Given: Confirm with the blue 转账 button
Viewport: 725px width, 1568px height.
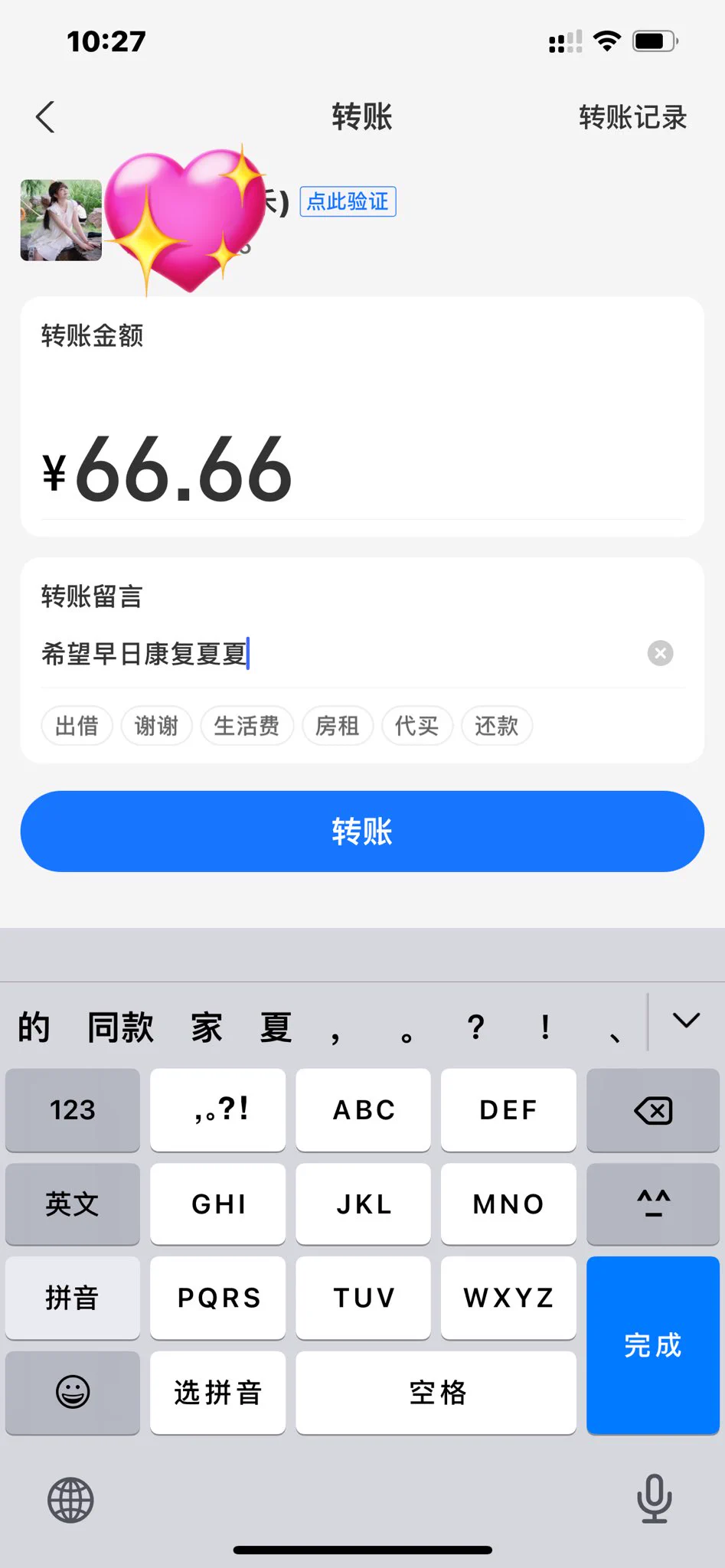Looking at the screenshot, I should coord(362,831).
